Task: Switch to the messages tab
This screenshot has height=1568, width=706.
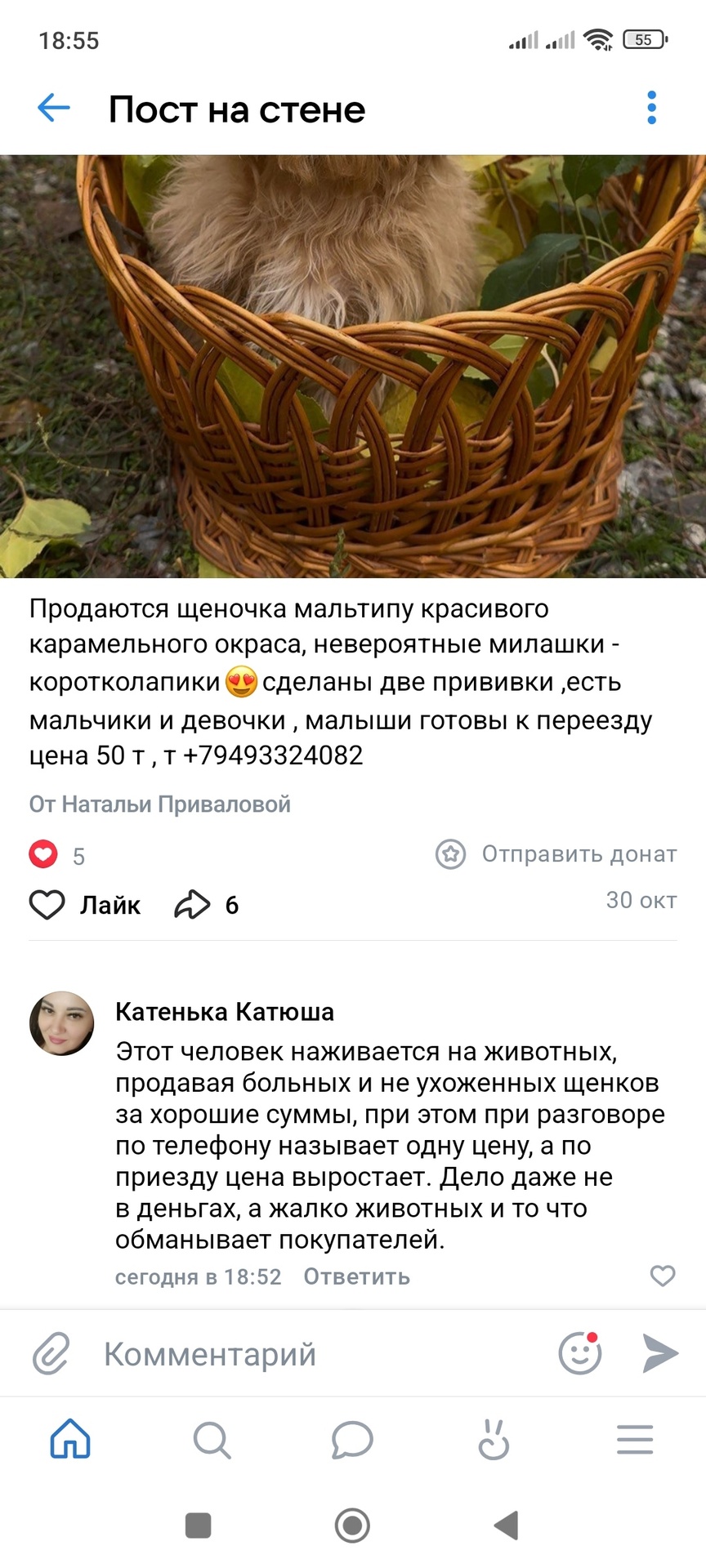Action: point(352,1440)
